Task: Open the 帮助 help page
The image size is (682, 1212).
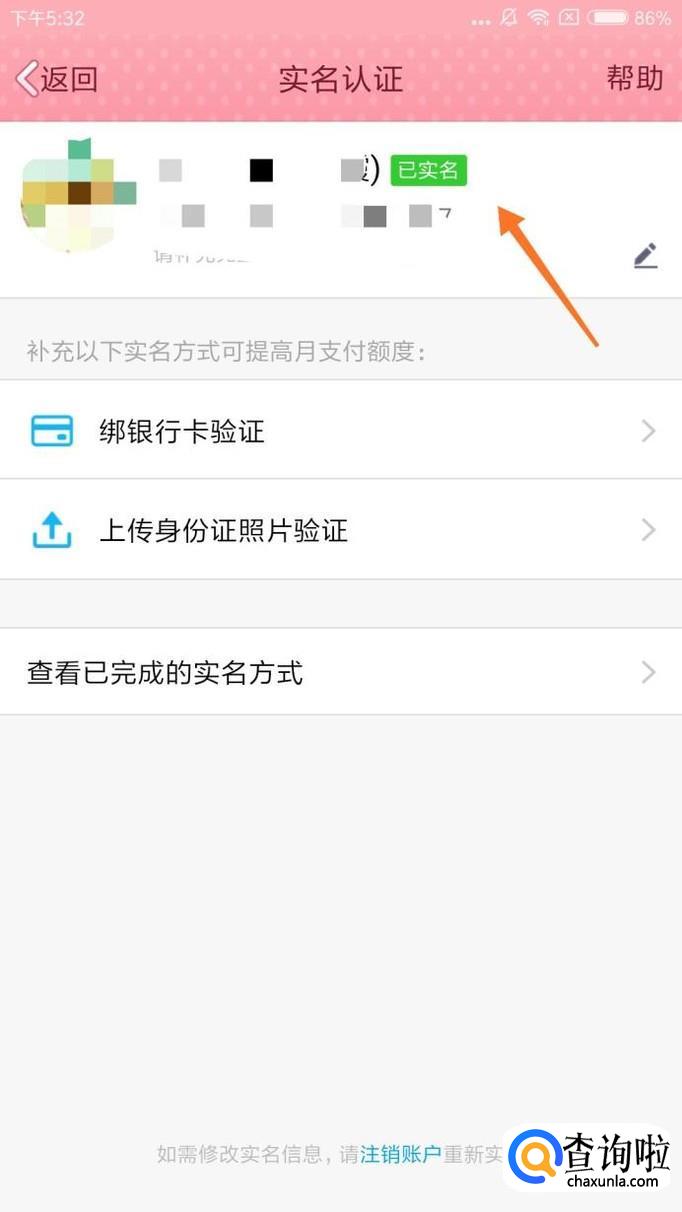Action: 634,79
